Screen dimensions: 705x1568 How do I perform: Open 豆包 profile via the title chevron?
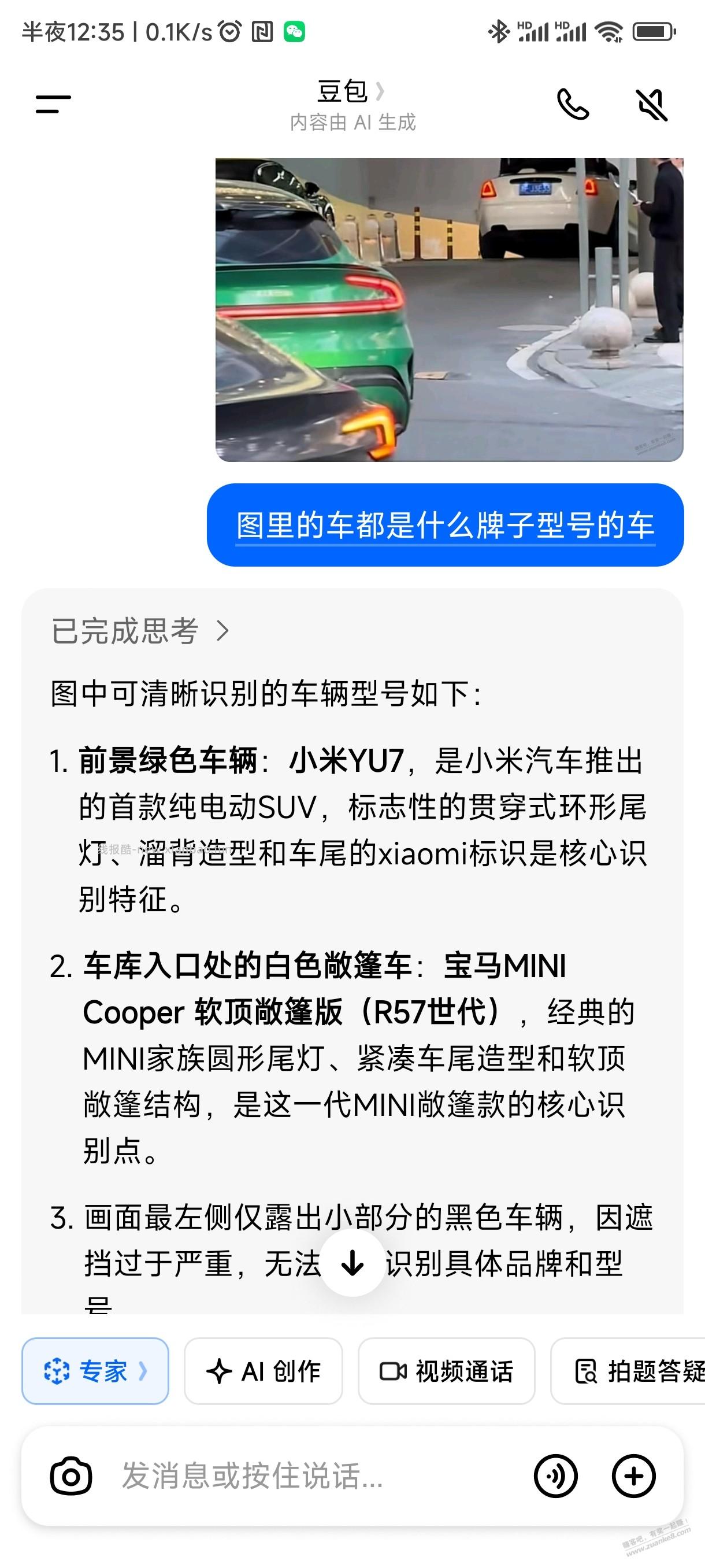[x=382, y=93]
